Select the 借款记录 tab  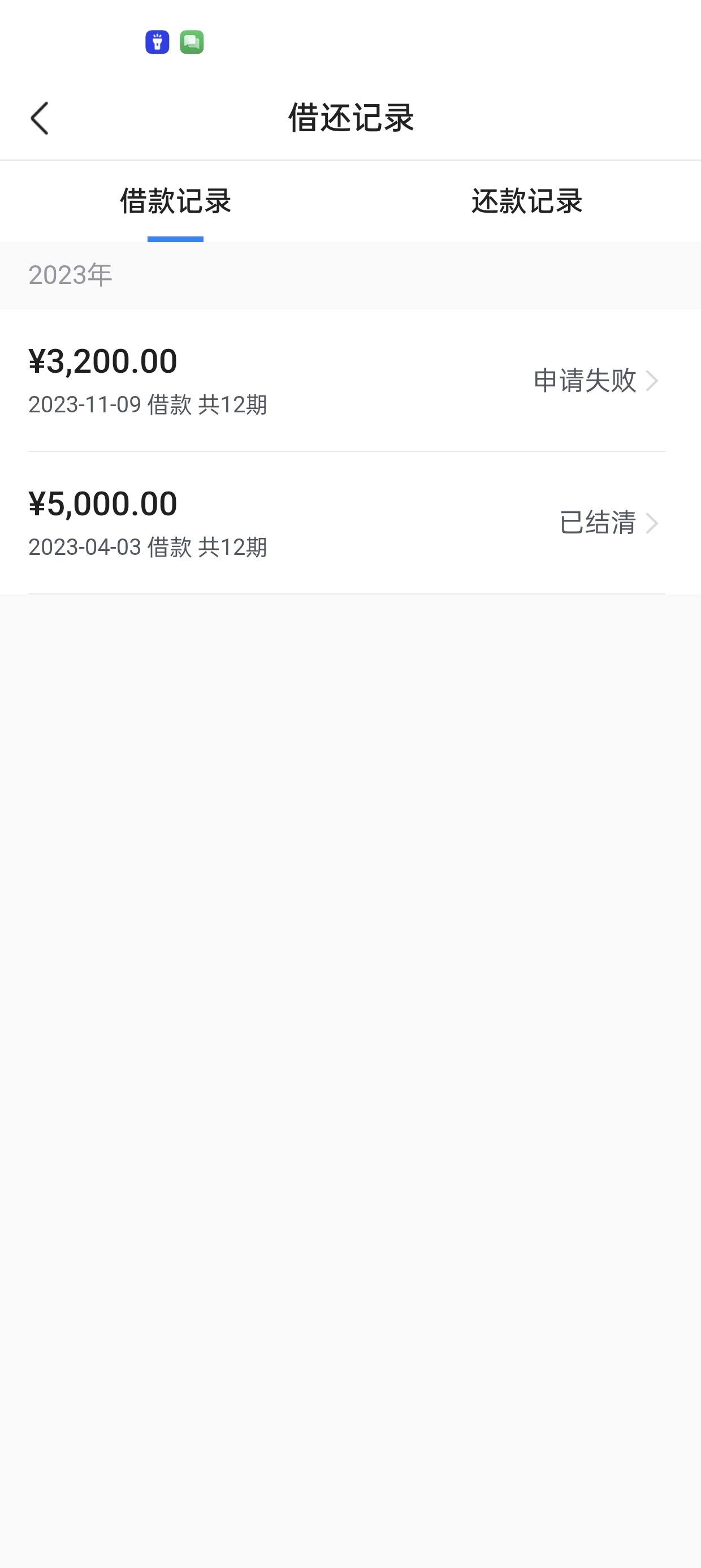(175, 201)
